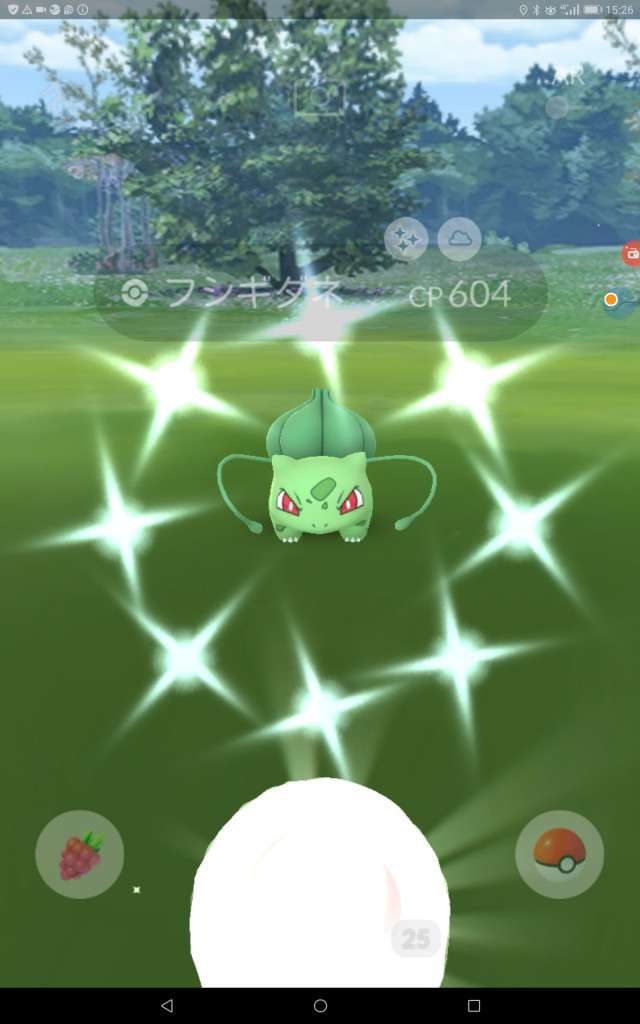Tap the camera icon to take photo
The width and height of the screenshot is (640, 1024).
tap(320, 98)
